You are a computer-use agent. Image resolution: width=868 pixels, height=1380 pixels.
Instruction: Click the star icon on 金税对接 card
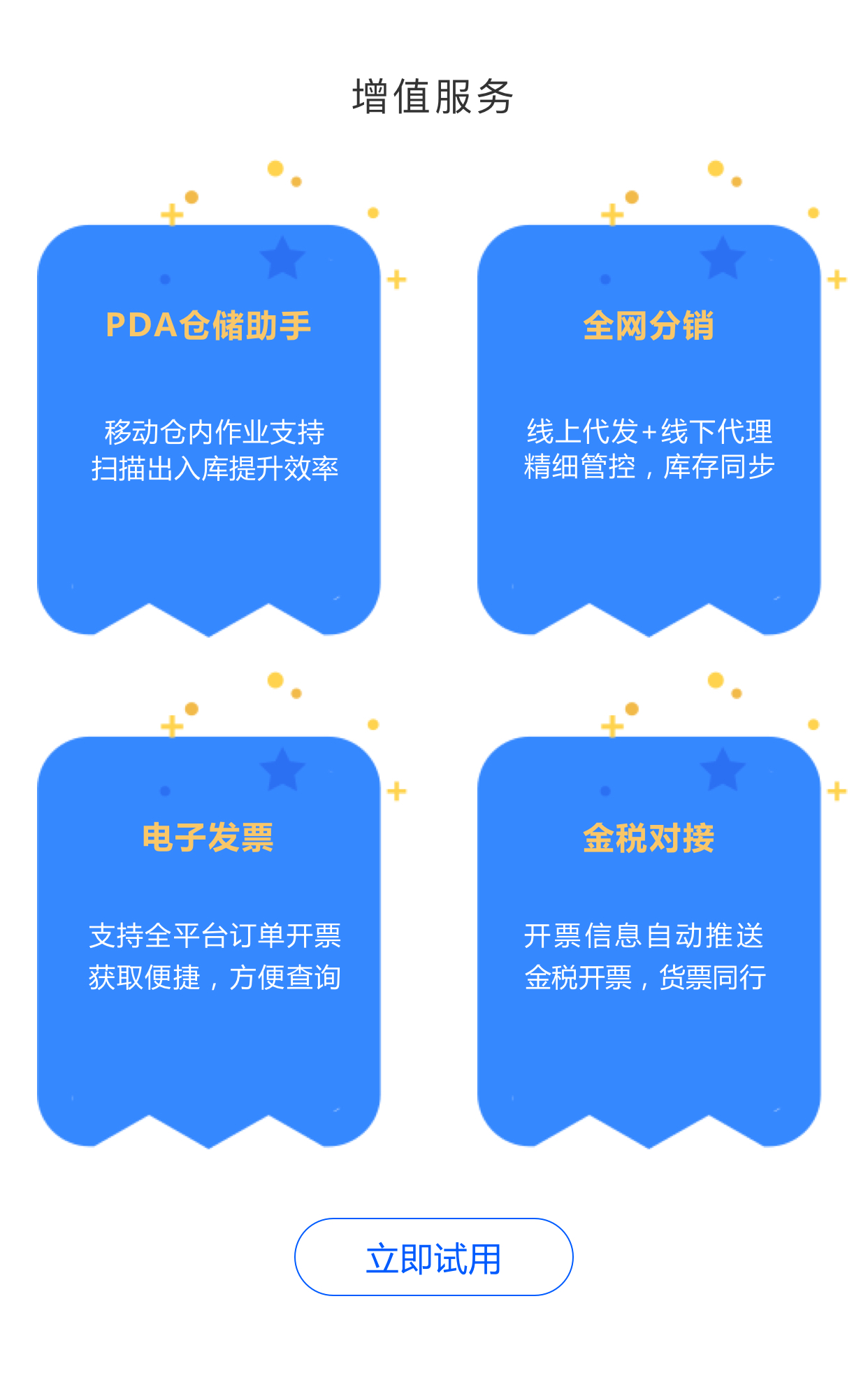coord(722,772)
